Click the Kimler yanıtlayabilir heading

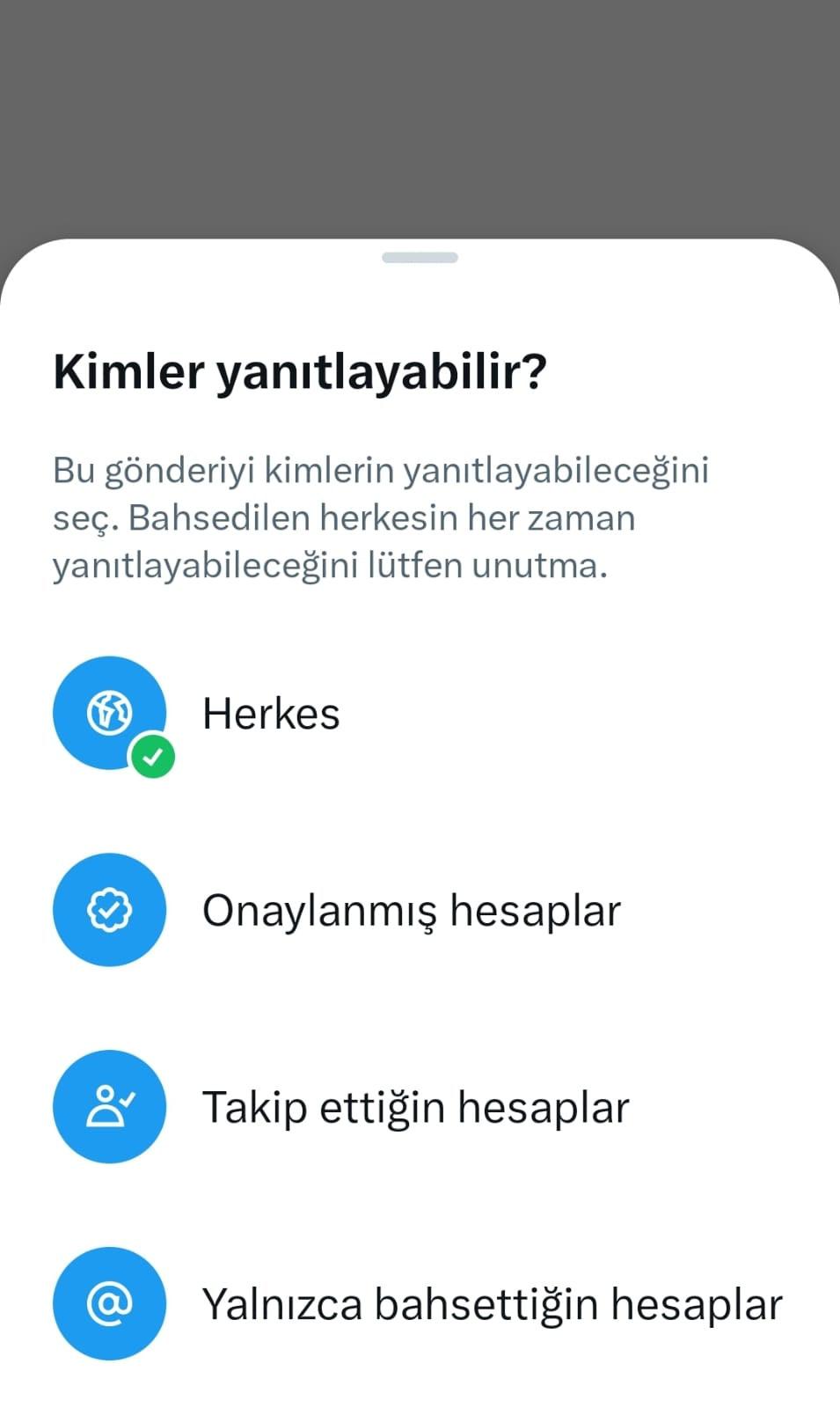pos(301,370)
